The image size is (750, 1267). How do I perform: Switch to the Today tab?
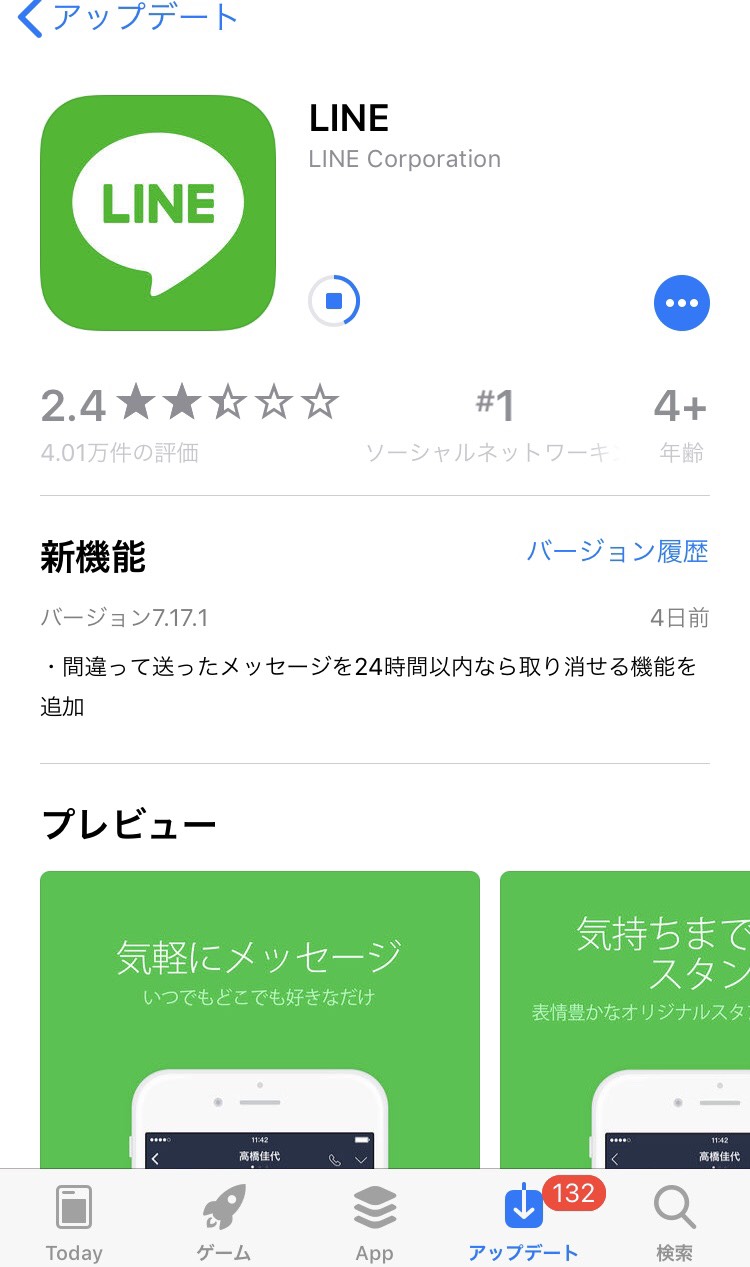click(x=74, y=1222)
